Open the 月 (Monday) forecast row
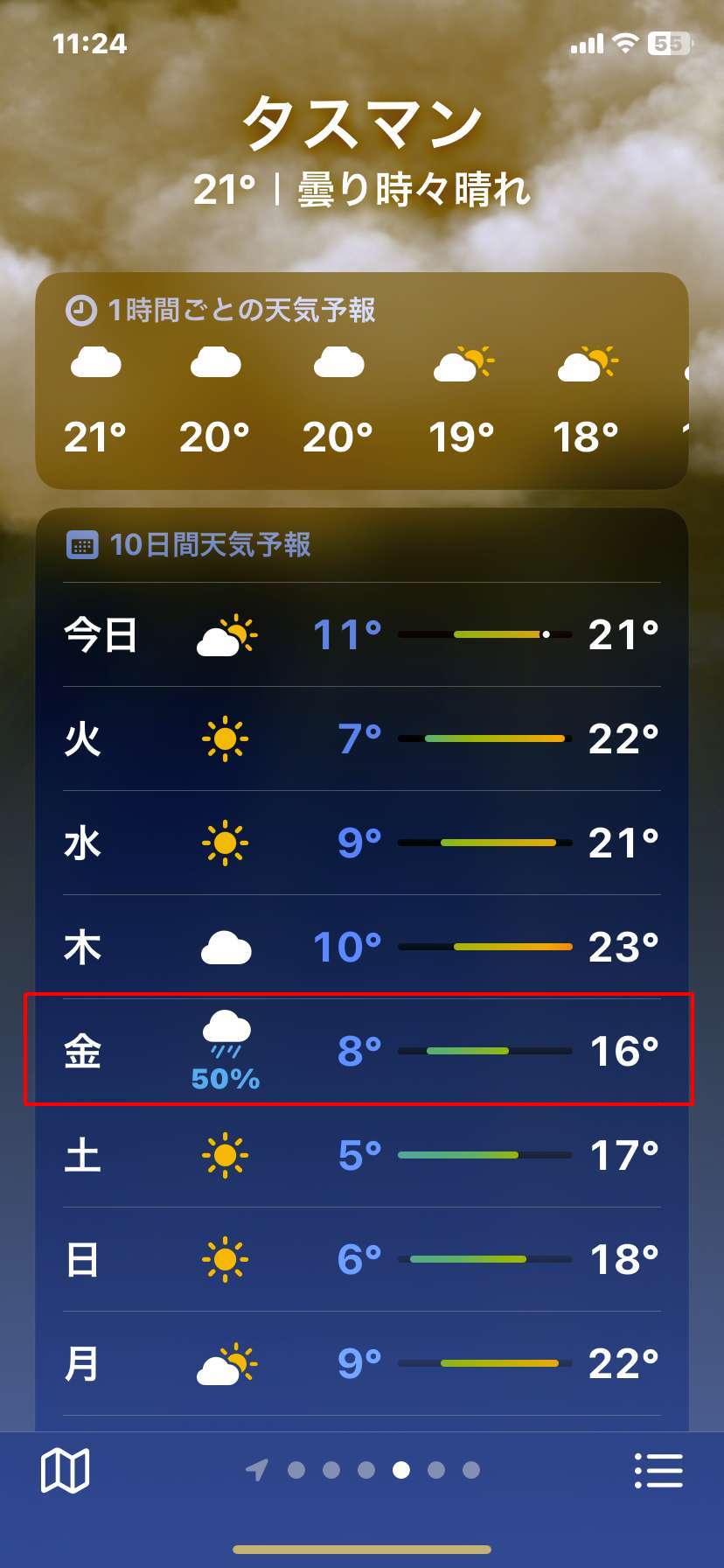The width and height of the screenshot is (724, 1568). 362,1363
